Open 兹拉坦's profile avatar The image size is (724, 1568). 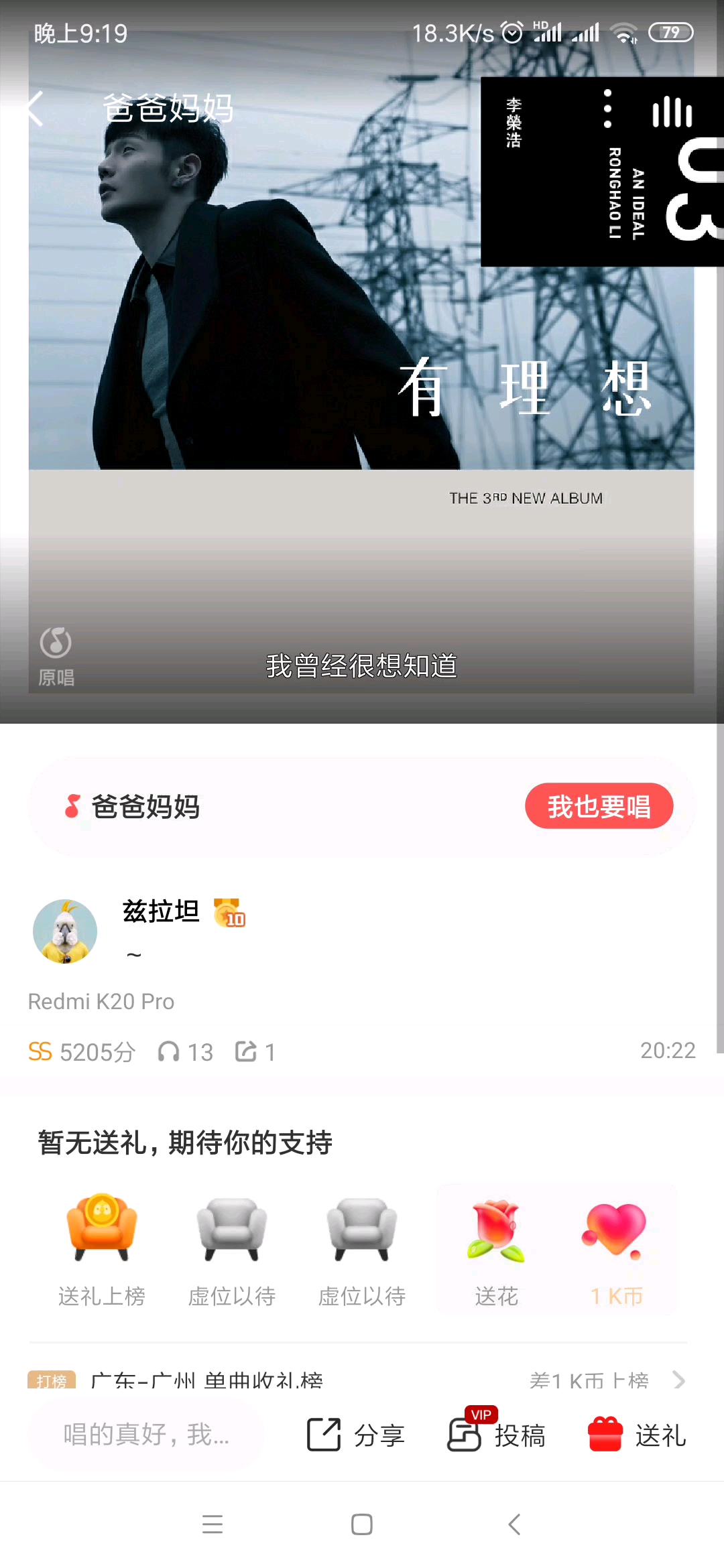click(x=65, y=931)
